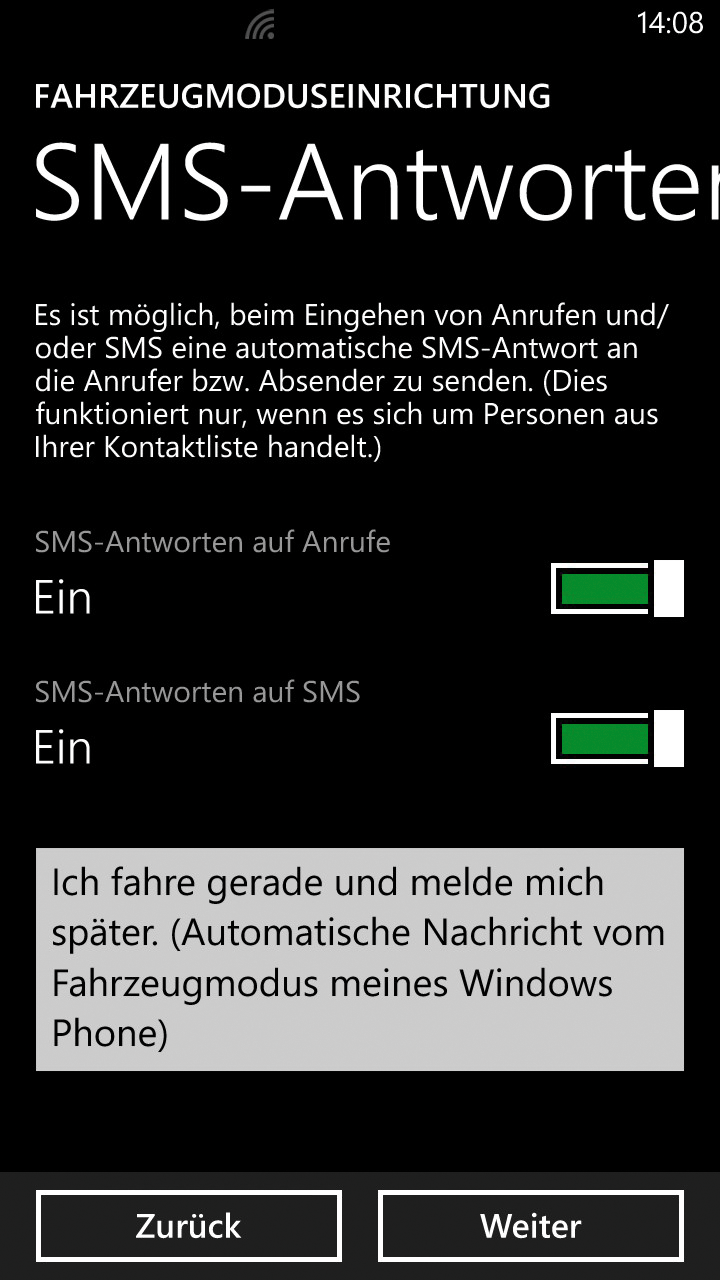Edit the automatic reply message text

[360, 959]
